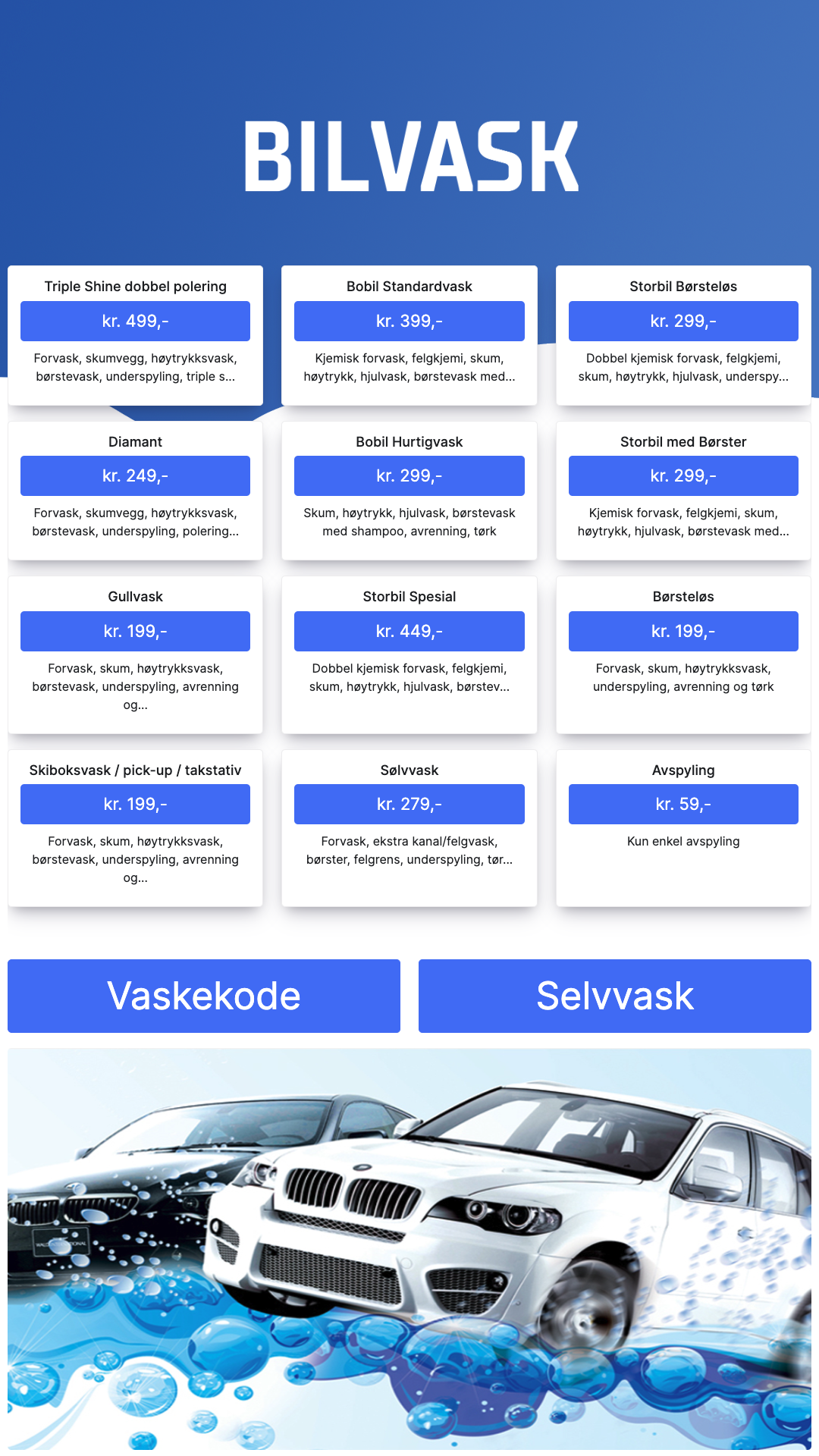Screen dimensions: 819x1456
Task: Select Skiboksvask / pick-up / takstativ
Action: 135,828
